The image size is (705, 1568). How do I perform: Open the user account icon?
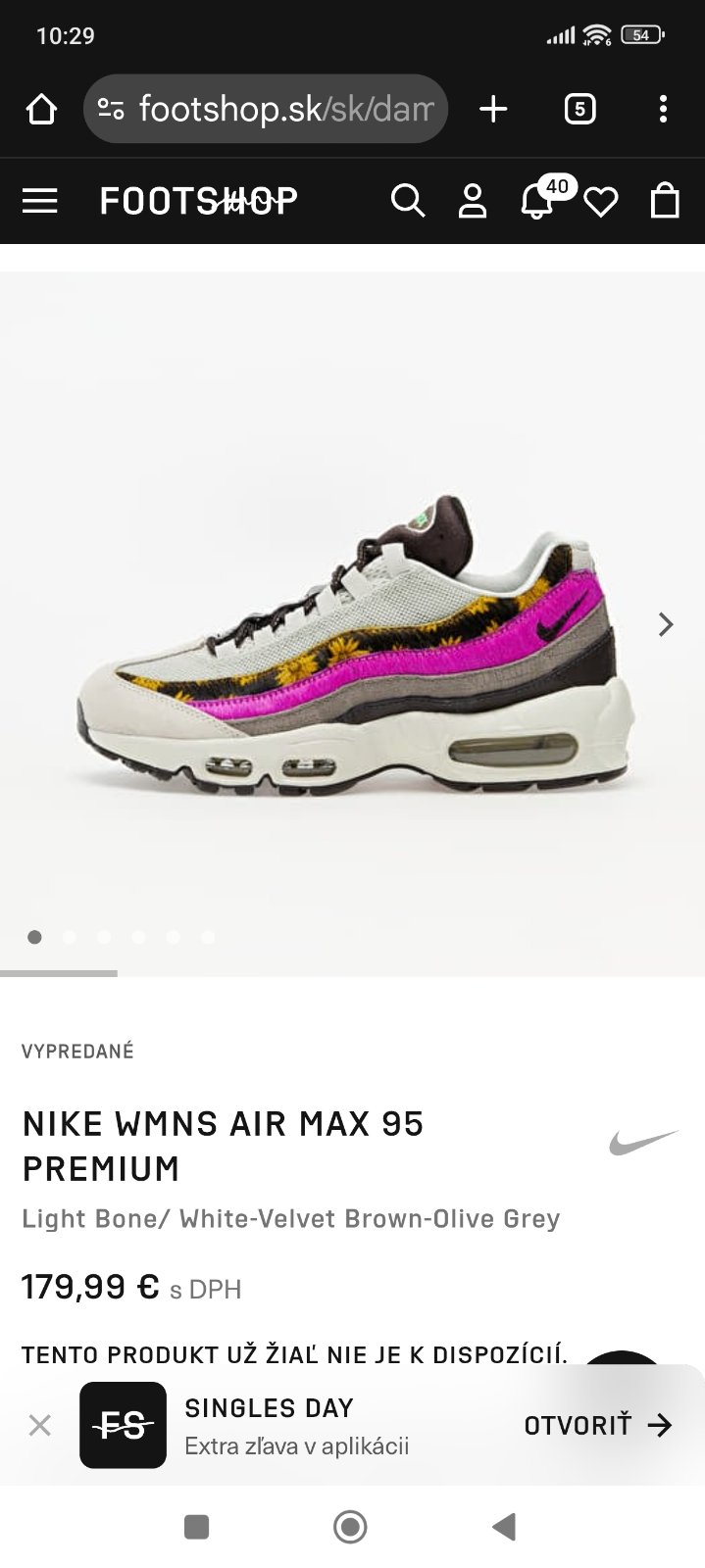pos(473,201)
